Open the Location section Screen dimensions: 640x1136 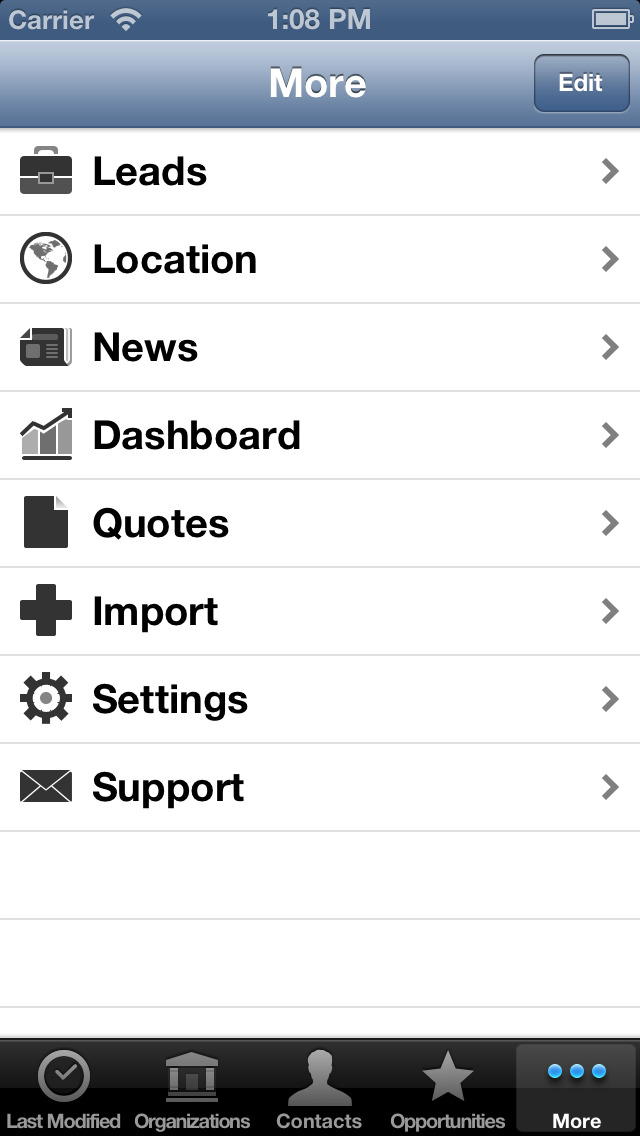click(x=320, y=259)
